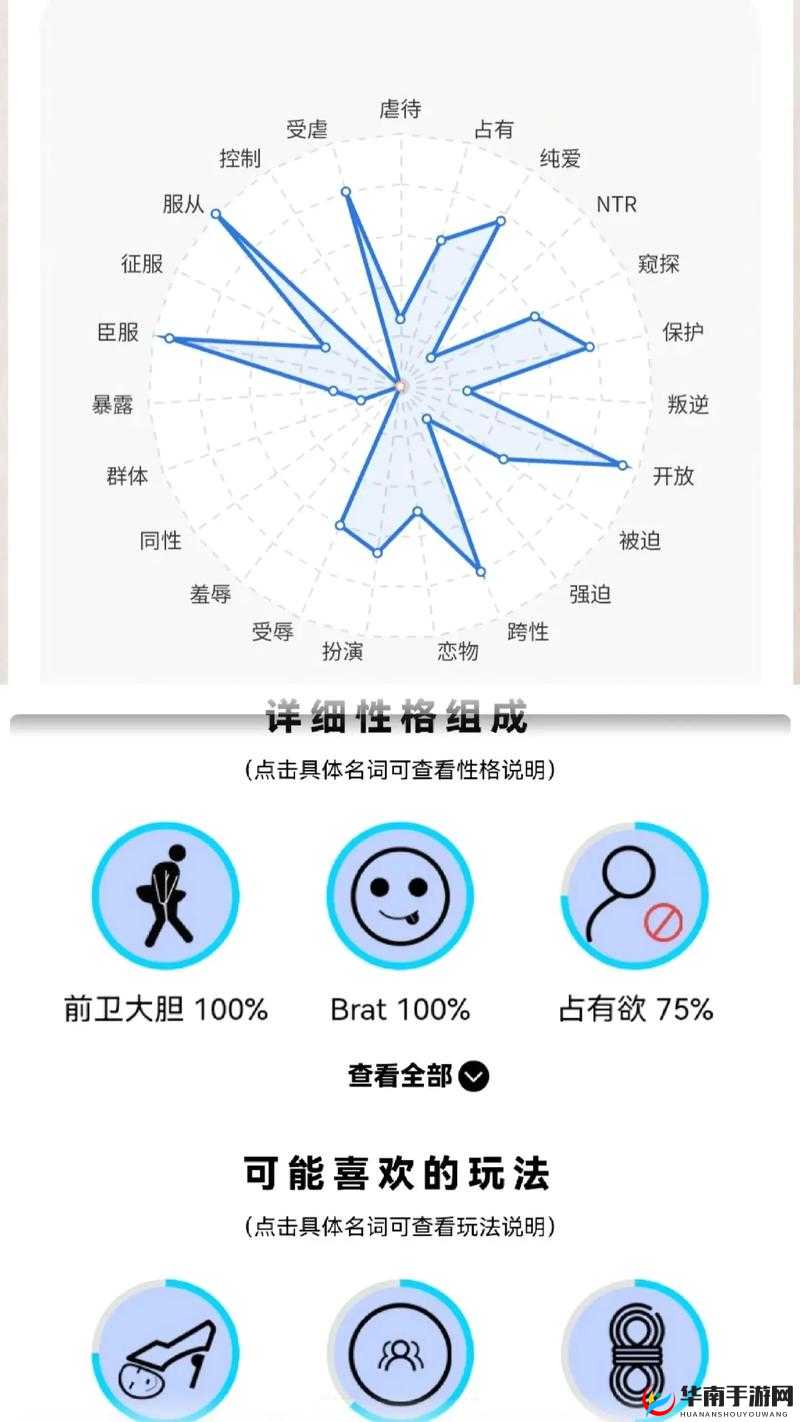View explanation for the NTR trait

617,204
